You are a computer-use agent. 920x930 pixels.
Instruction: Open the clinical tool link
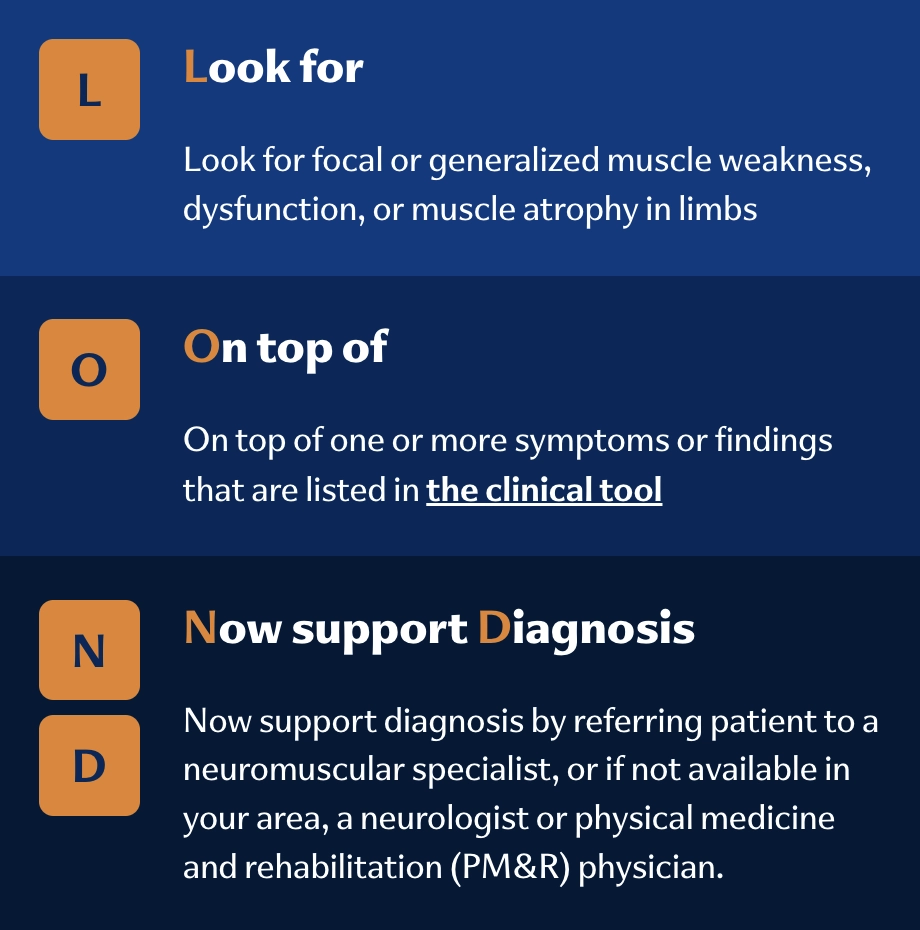tap(544, 491)
